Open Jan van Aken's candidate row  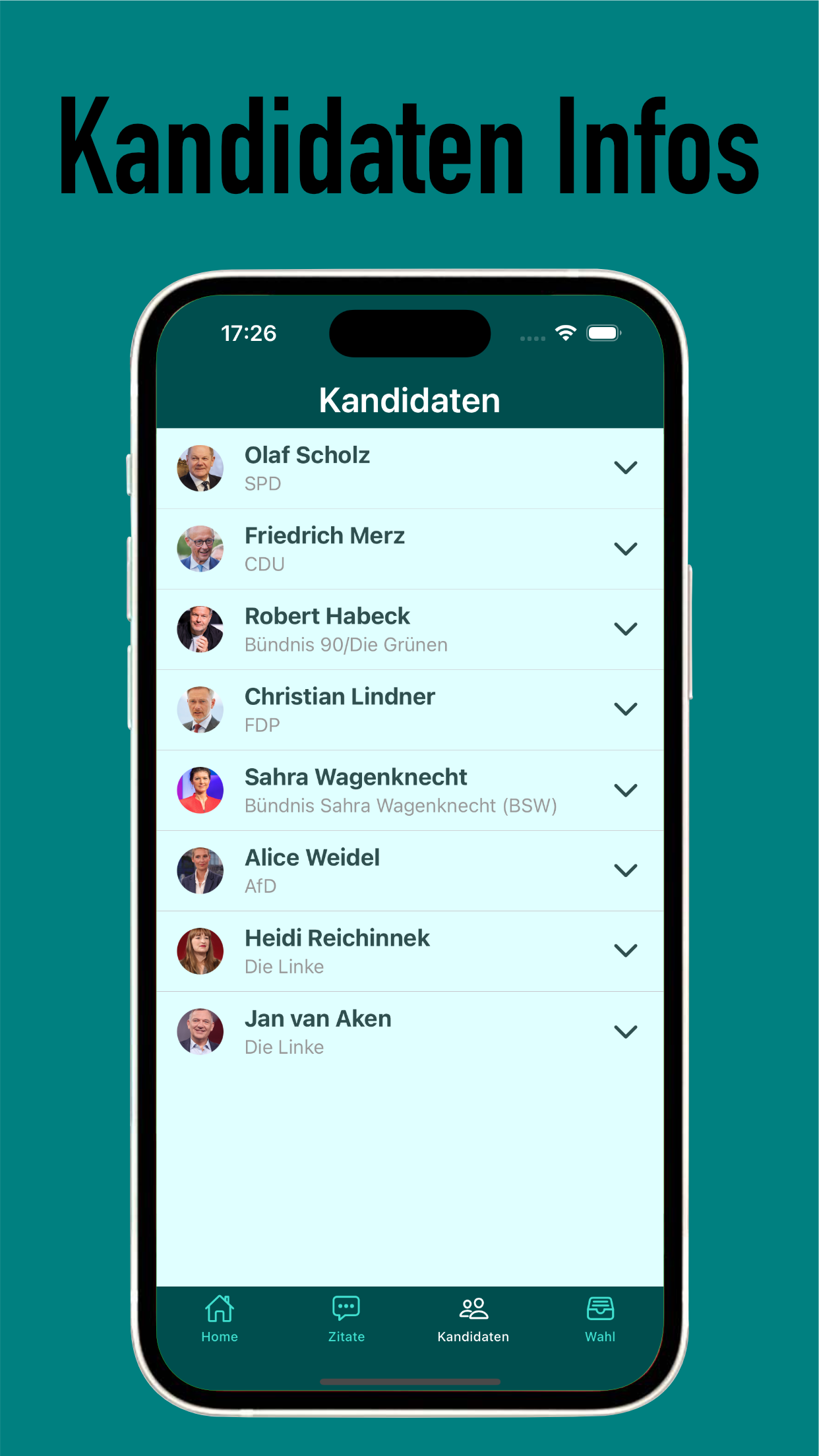pos(626,1031)
